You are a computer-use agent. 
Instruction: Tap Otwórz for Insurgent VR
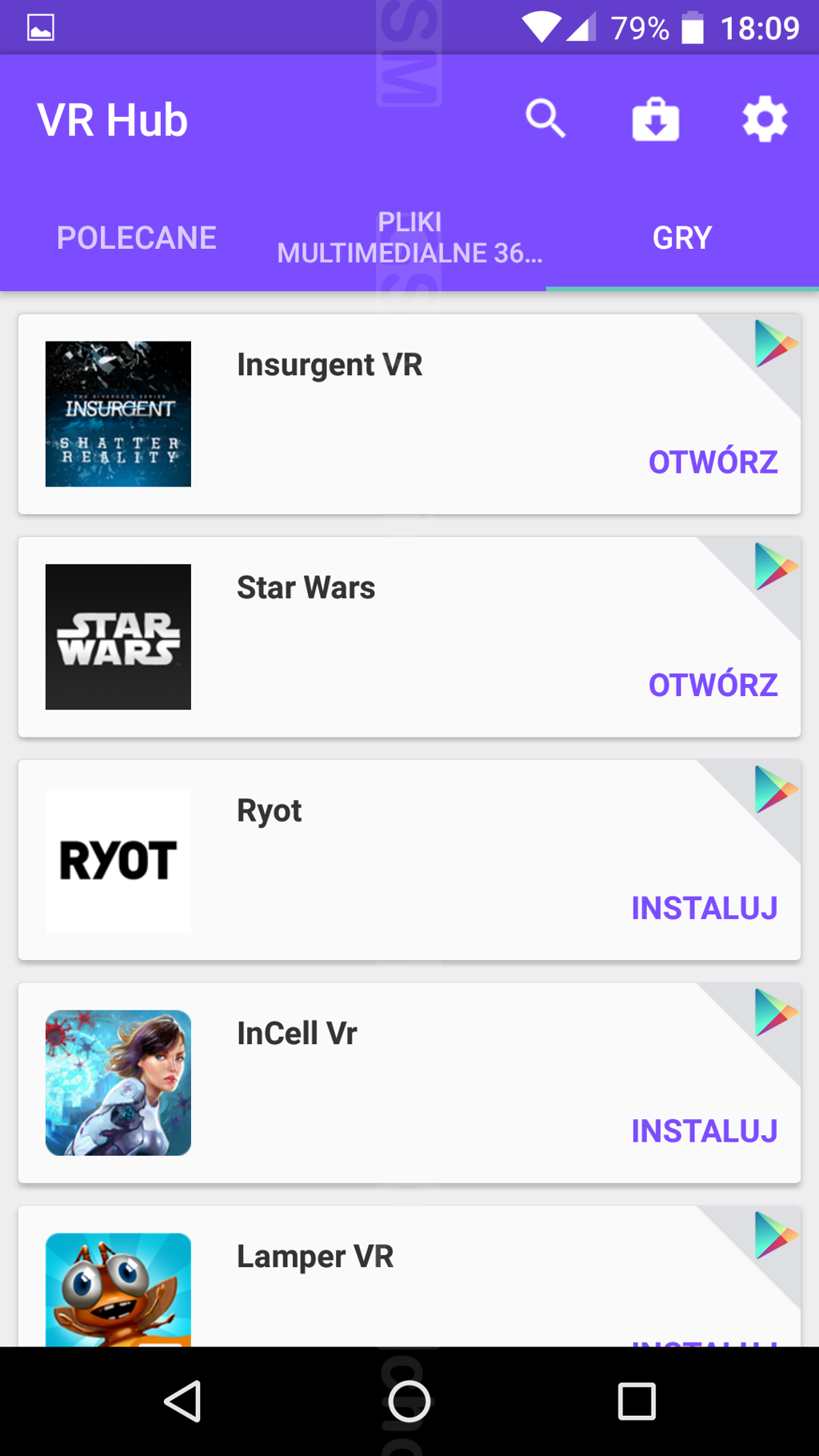click(x=713, y=462)
